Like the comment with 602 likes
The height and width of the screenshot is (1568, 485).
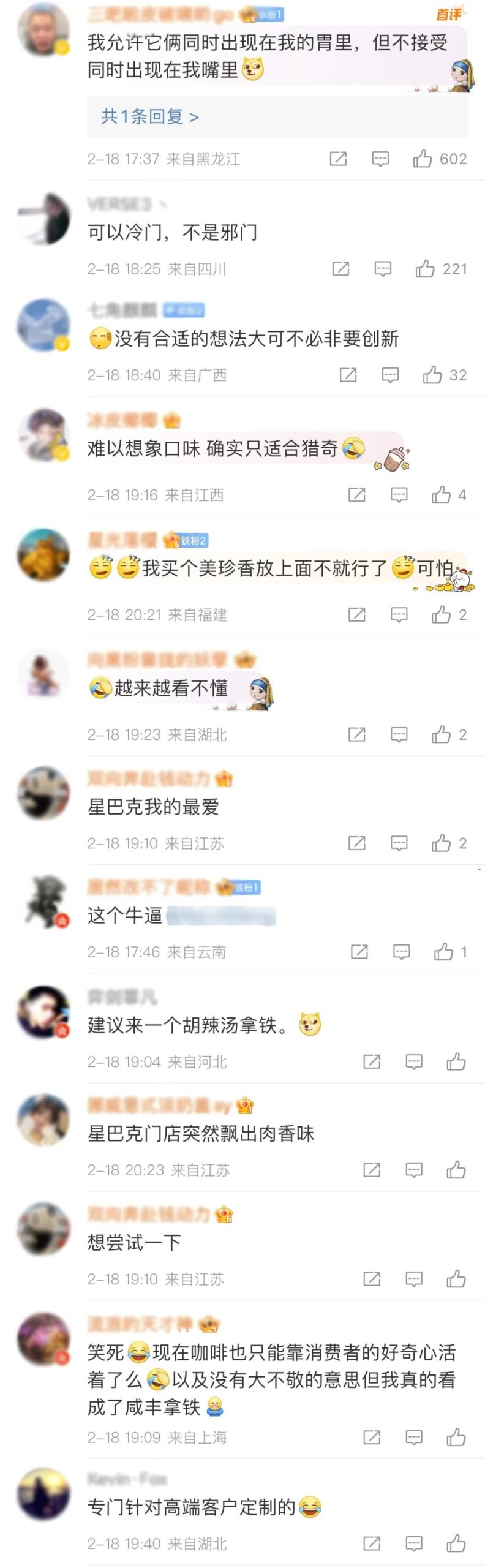click(x=423, y=159)
